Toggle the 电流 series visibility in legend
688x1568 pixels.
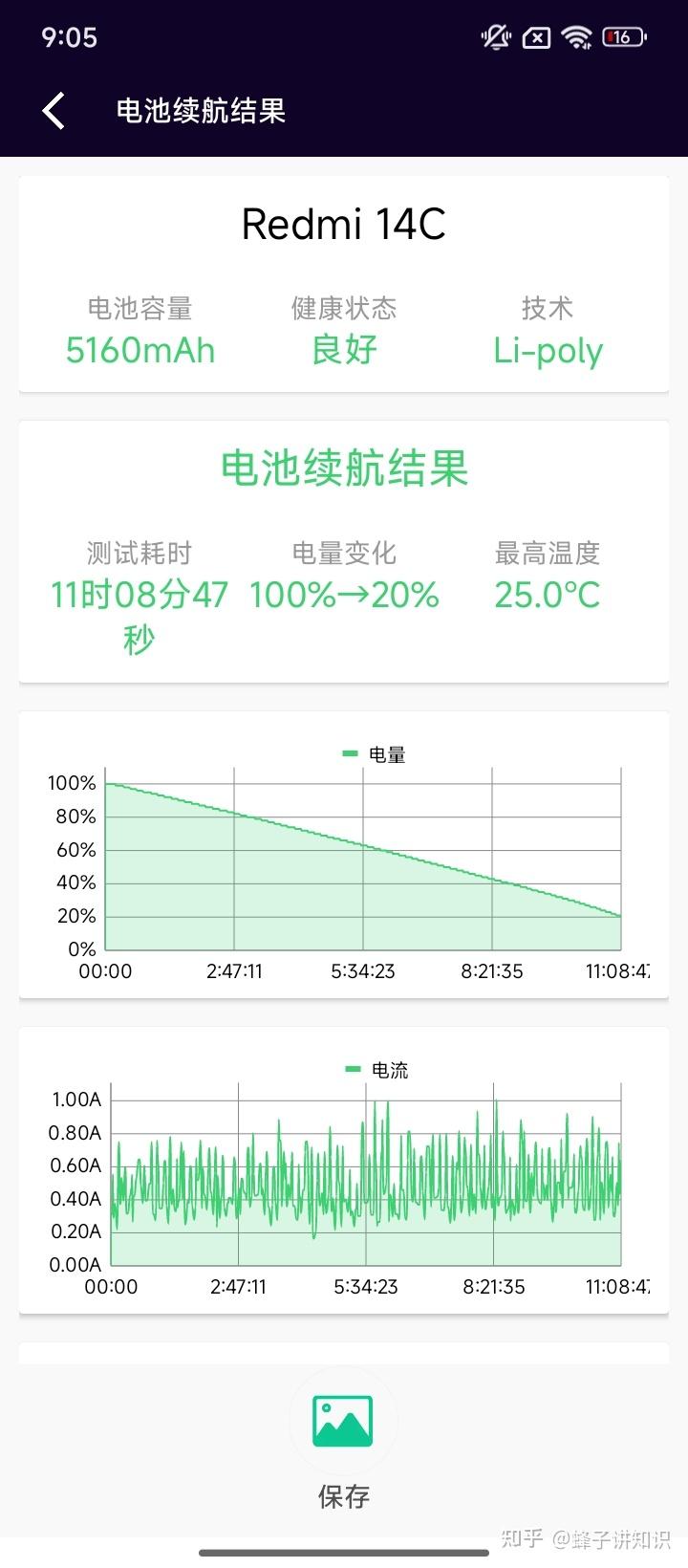coord(377,1069)
